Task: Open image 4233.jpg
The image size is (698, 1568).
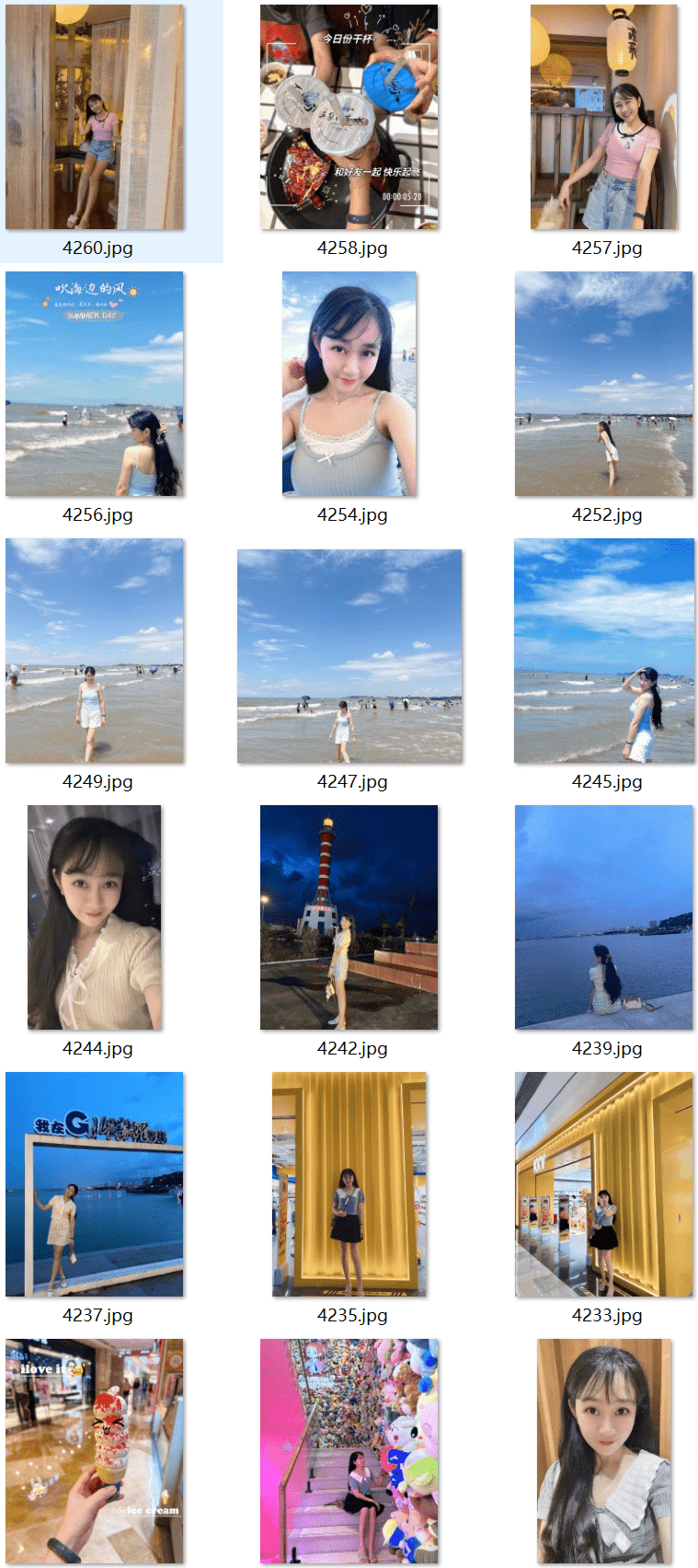Action: click(603, 1184)
